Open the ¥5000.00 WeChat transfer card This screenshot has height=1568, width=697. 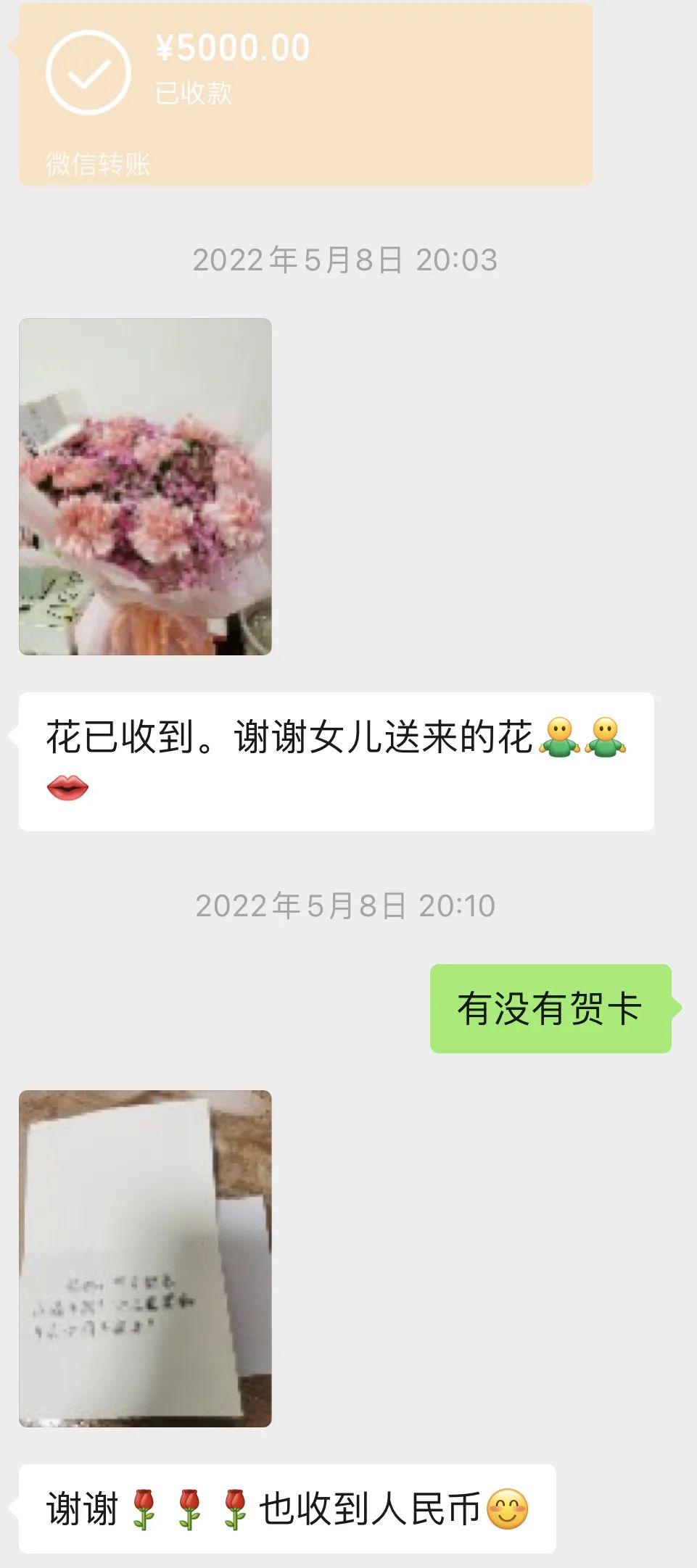point(305,94)
